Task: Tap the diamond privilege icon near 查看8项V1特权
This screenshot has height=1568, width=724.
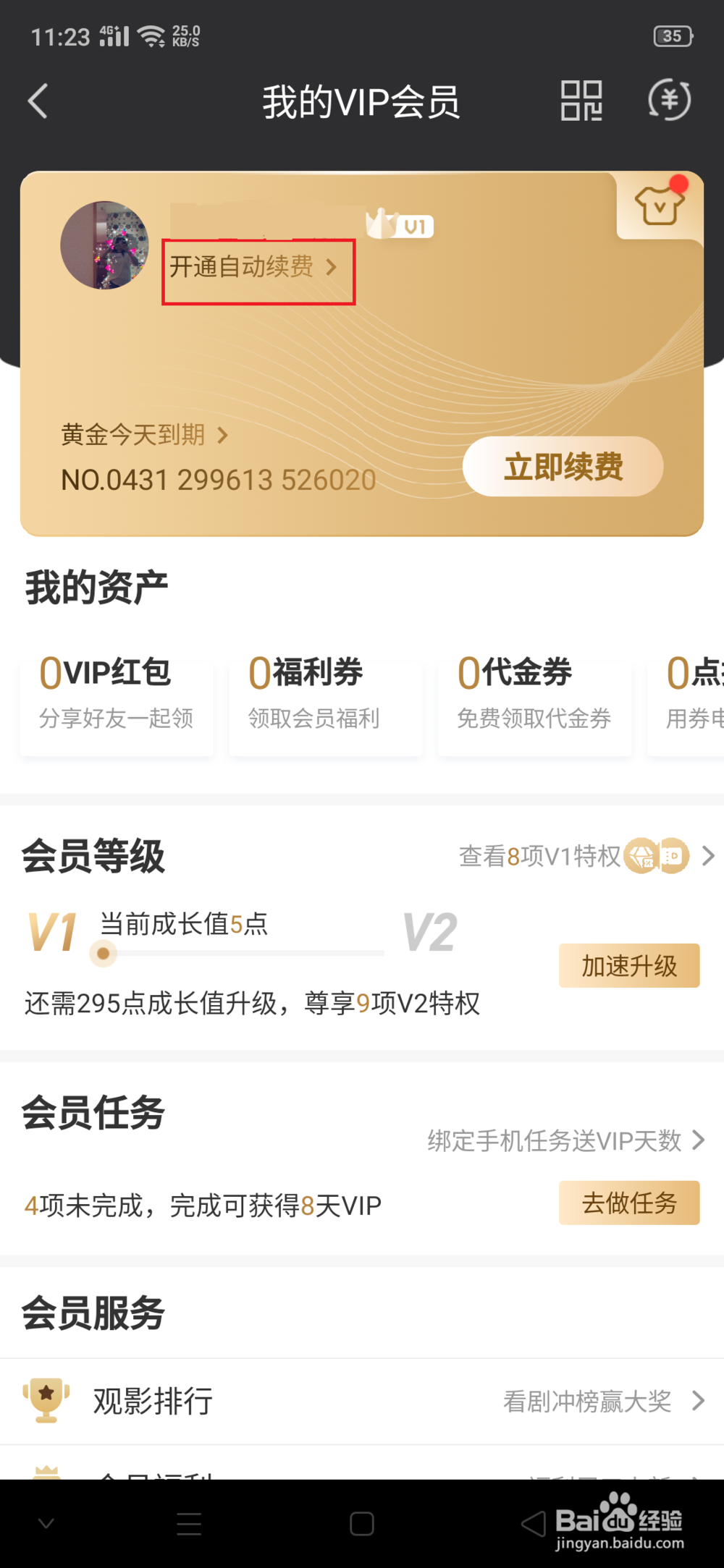Action: [x=640, y=856]
